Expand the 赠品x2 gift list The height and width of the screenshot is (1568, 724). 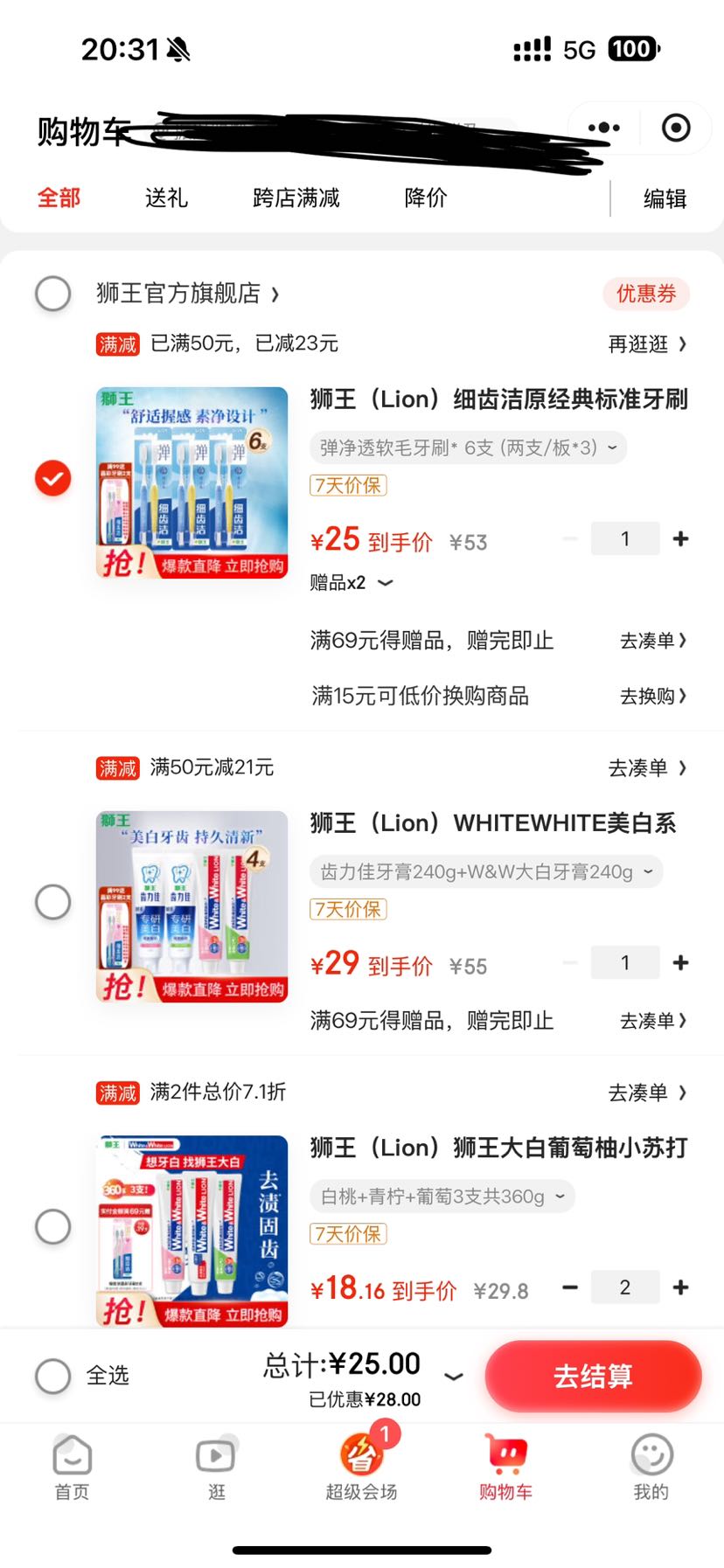352,583
